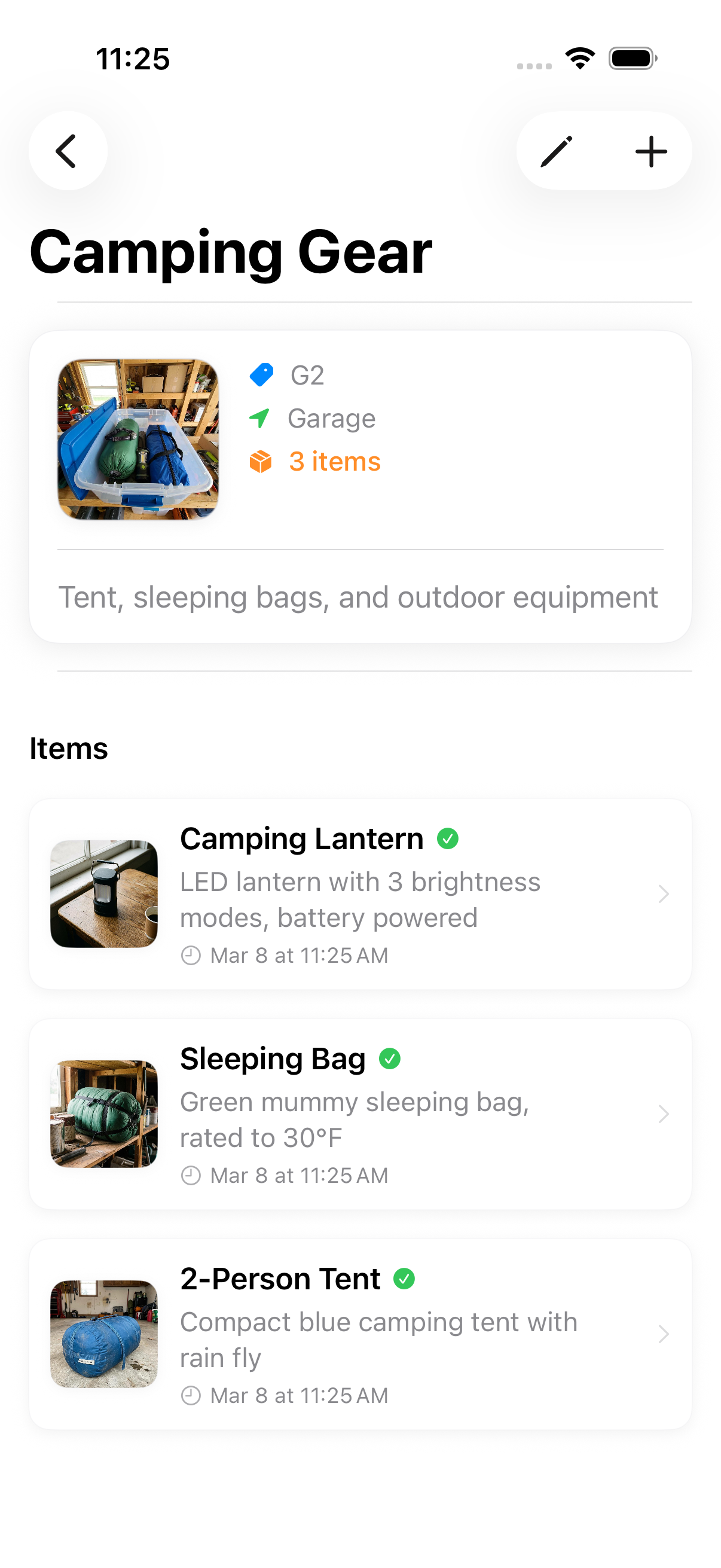The image size is (721, 1568).
Task: Select the Items section header
Action: click(69, 749)
